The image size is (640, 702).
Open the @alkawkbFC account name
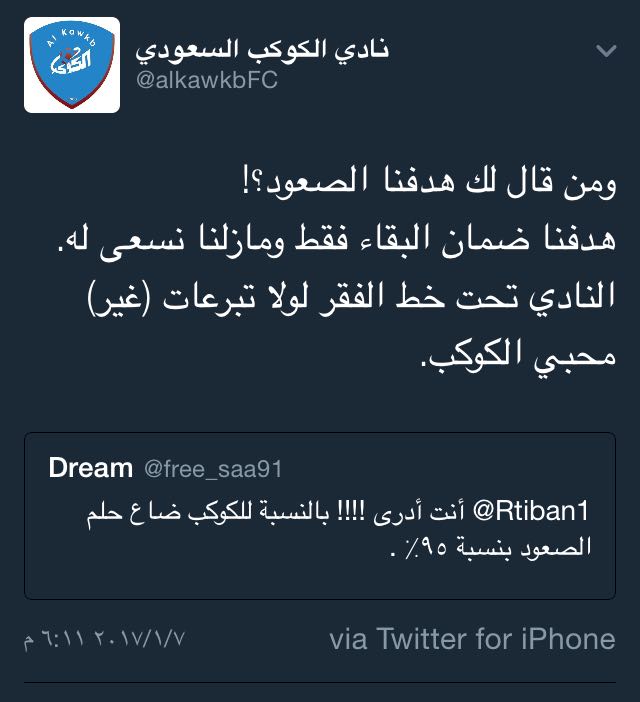[264, 49]
